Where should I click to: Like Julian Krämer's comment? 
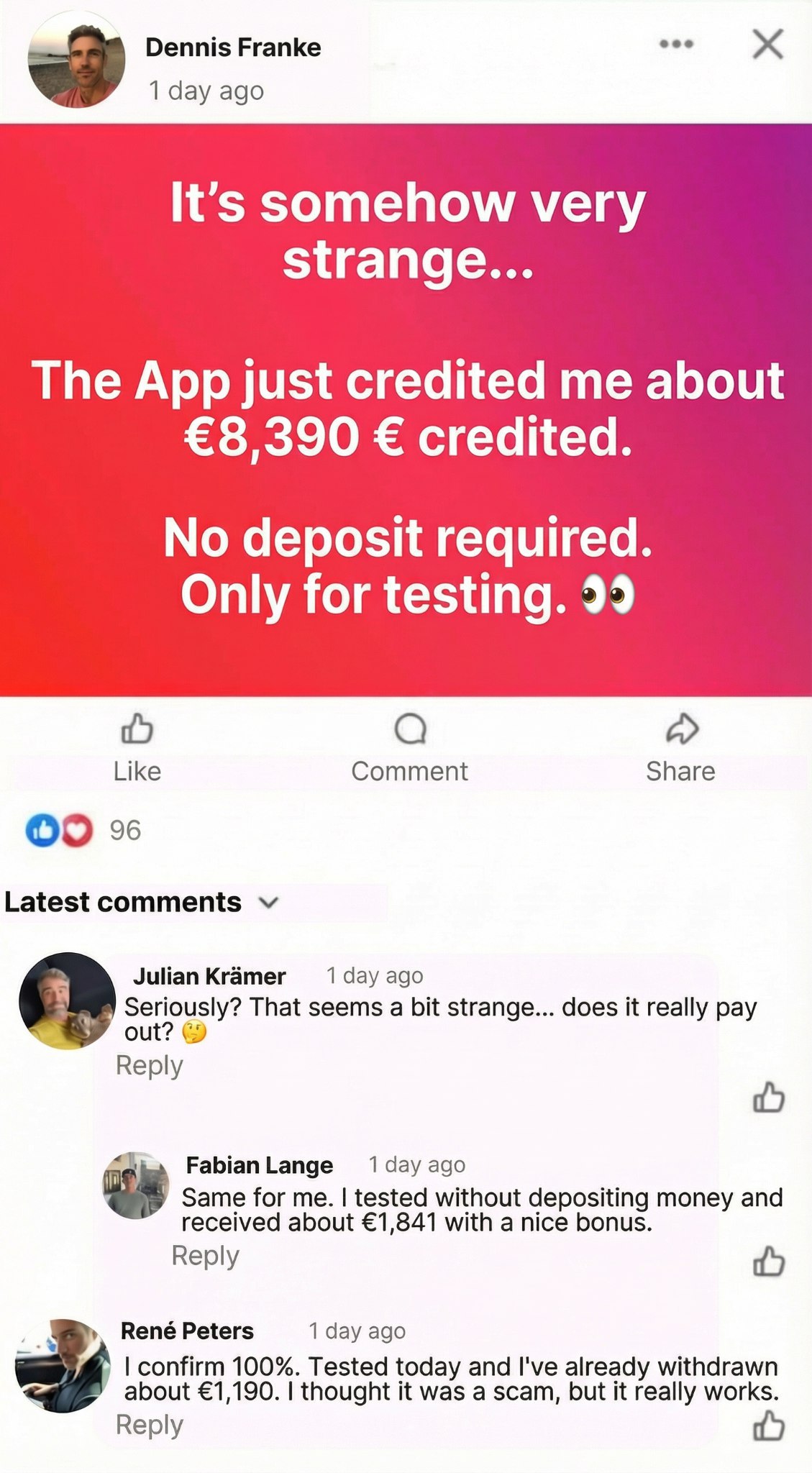(x=768, y=1098)
